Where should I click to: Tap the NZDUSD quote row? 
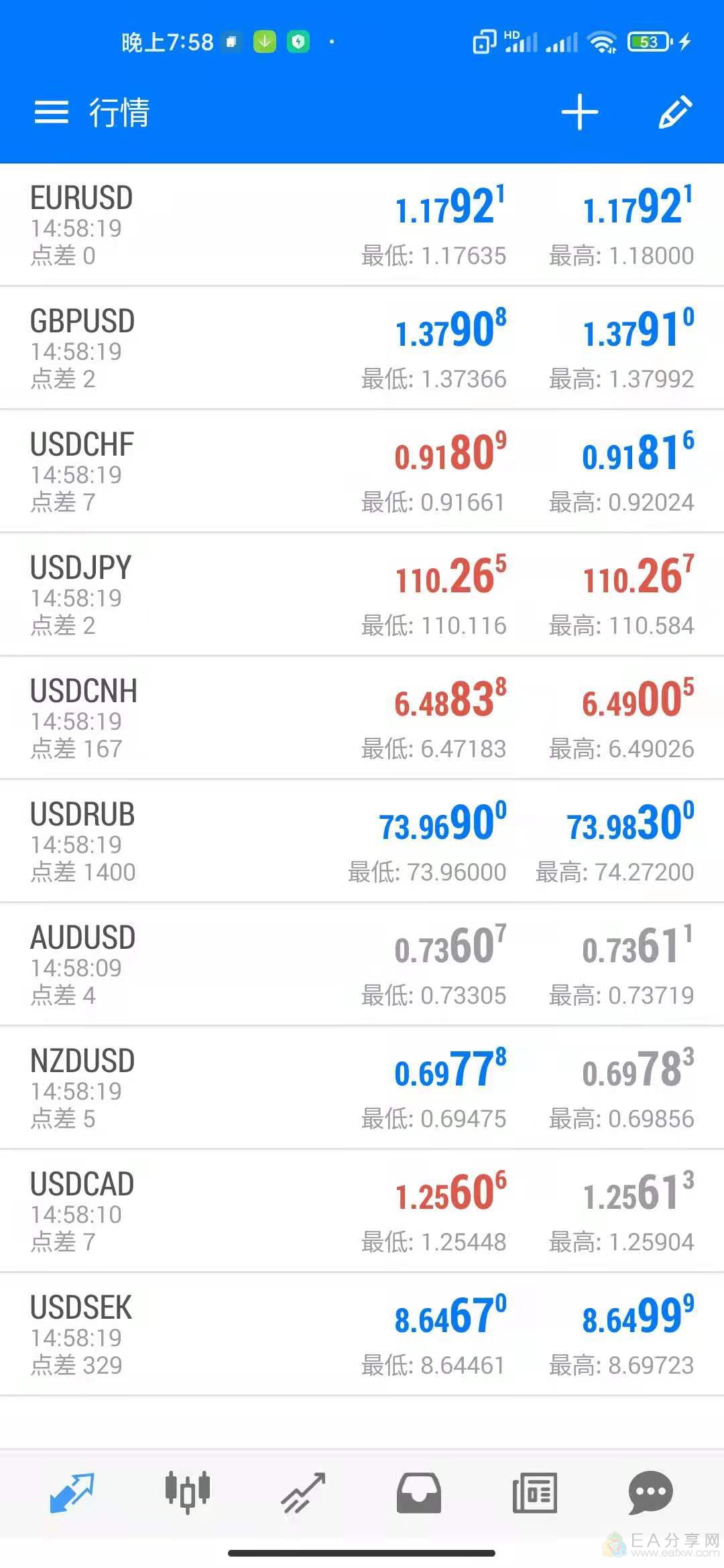pyautogui.click(x=362, y=1088)
